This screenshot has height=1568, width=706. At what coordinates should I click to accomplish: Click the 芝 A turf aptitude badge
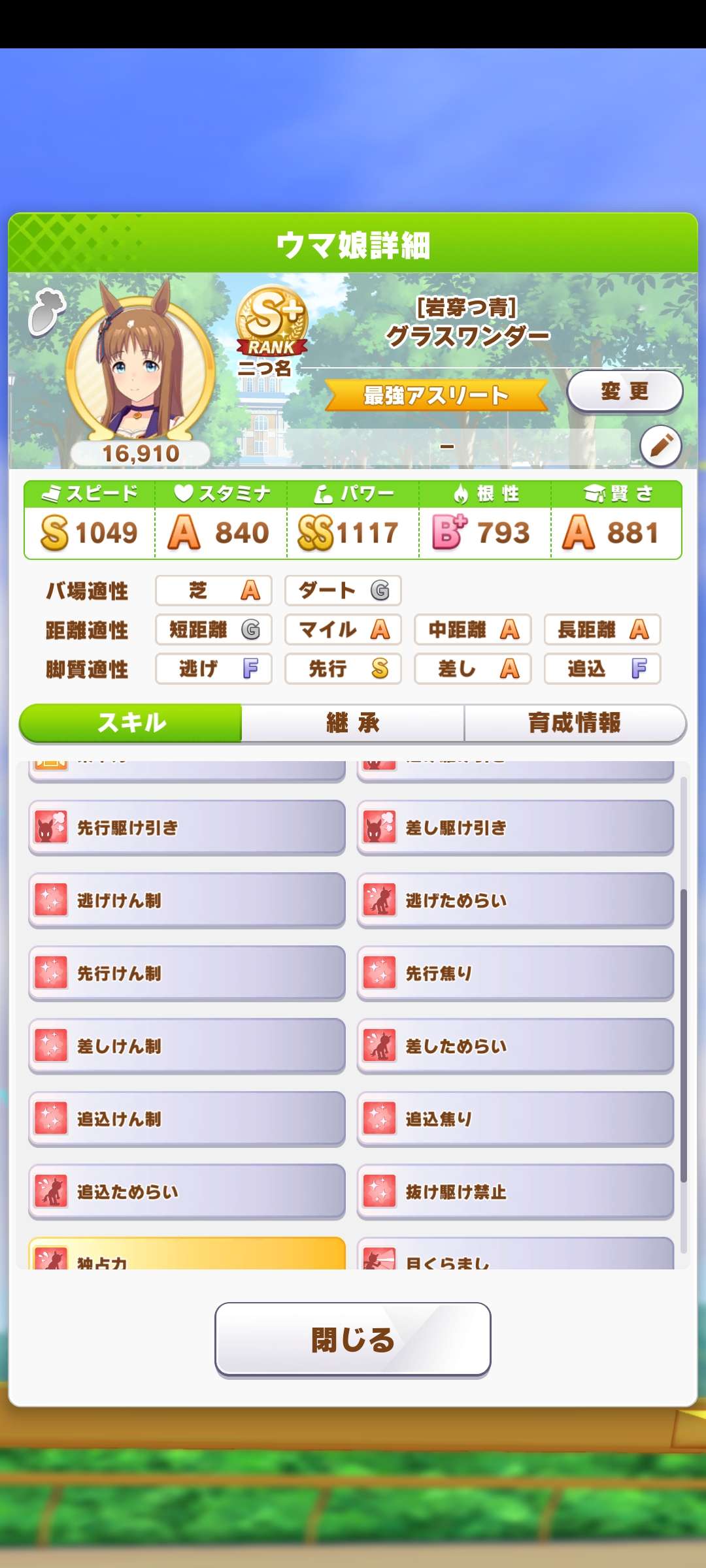(x=213, y=590)
